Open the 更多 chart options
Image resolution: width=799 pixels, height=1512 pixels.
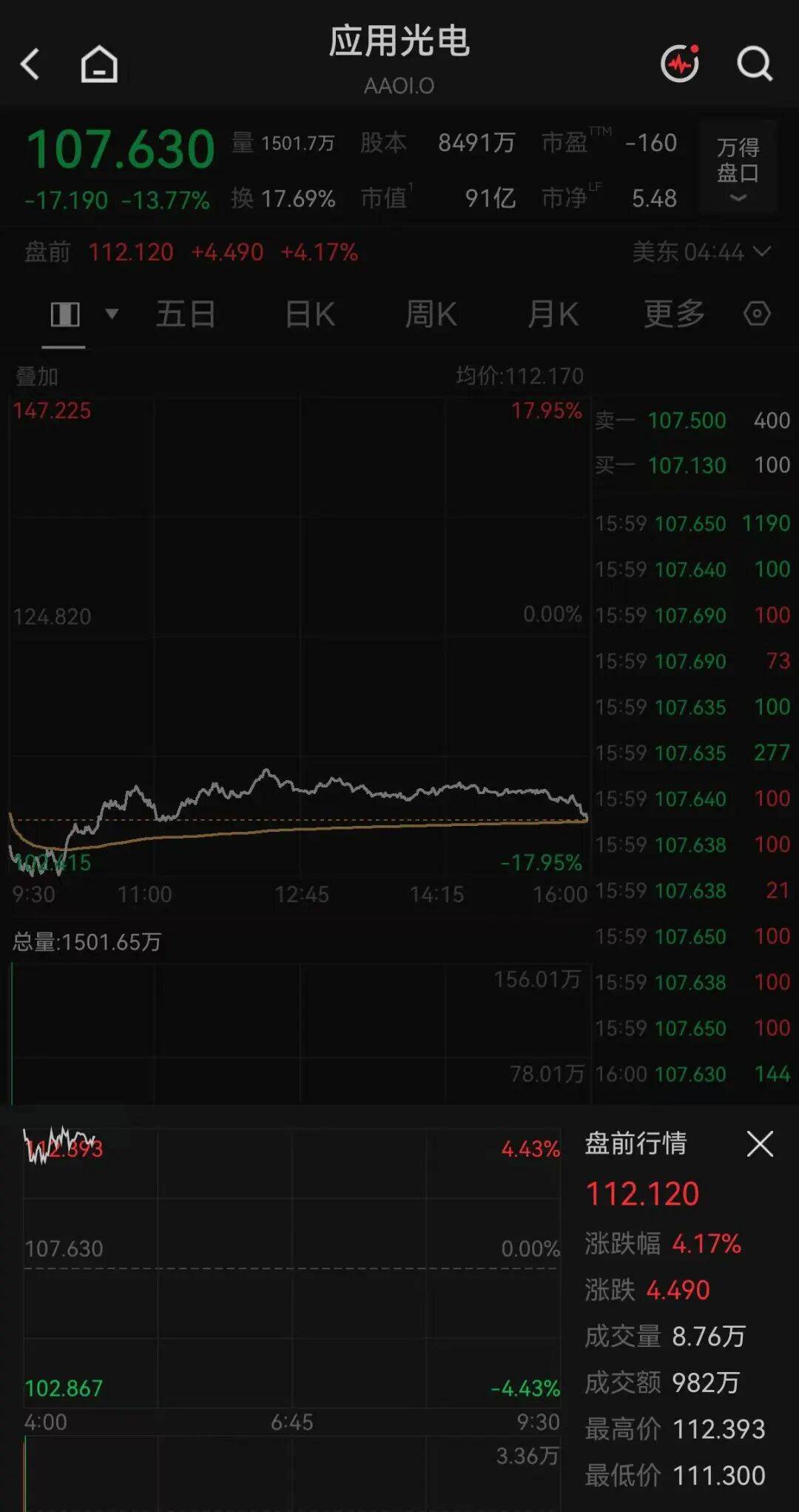click(674, 315)
